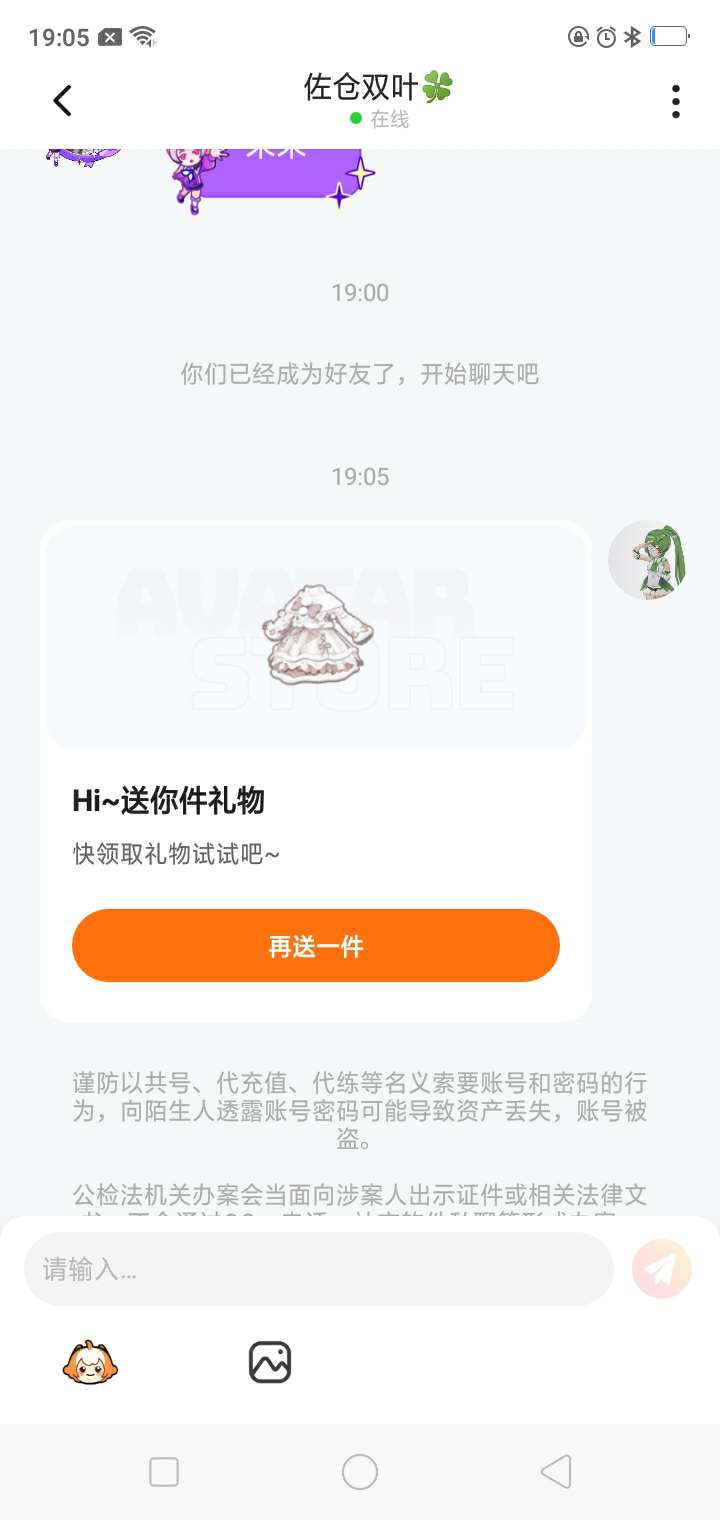Viewport: 720px width, 1520px height.
Task: Tap the orange 再送一件 button
Action: (315, 945)
